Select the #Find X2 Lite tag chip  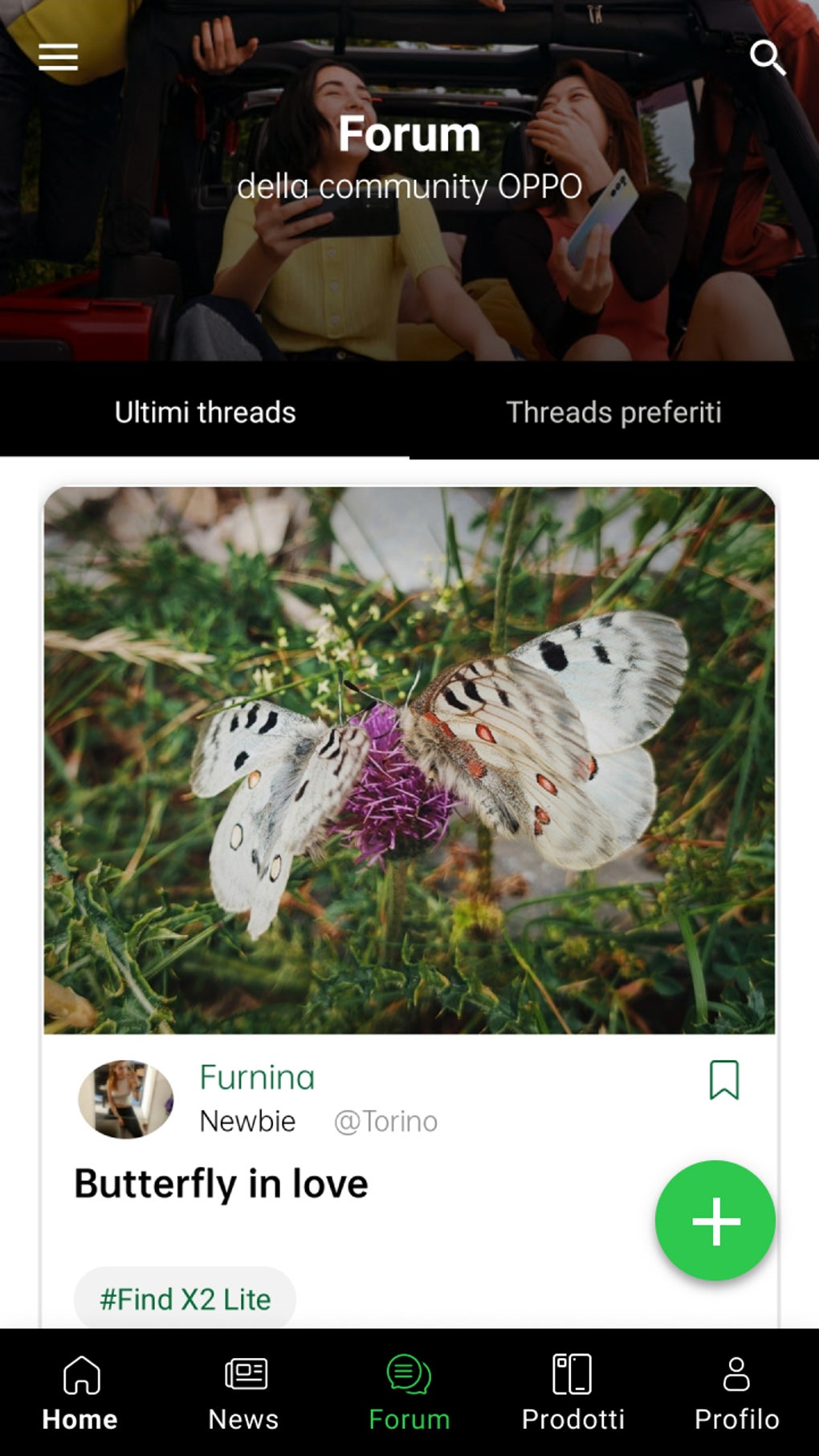(x=185, y=1299)
